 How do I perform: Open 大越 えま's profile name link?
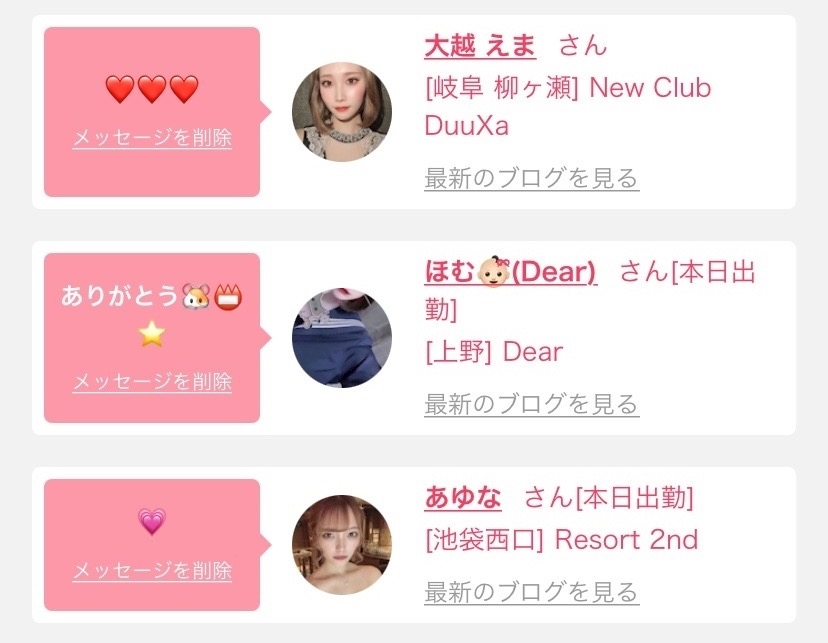[480, 46]
